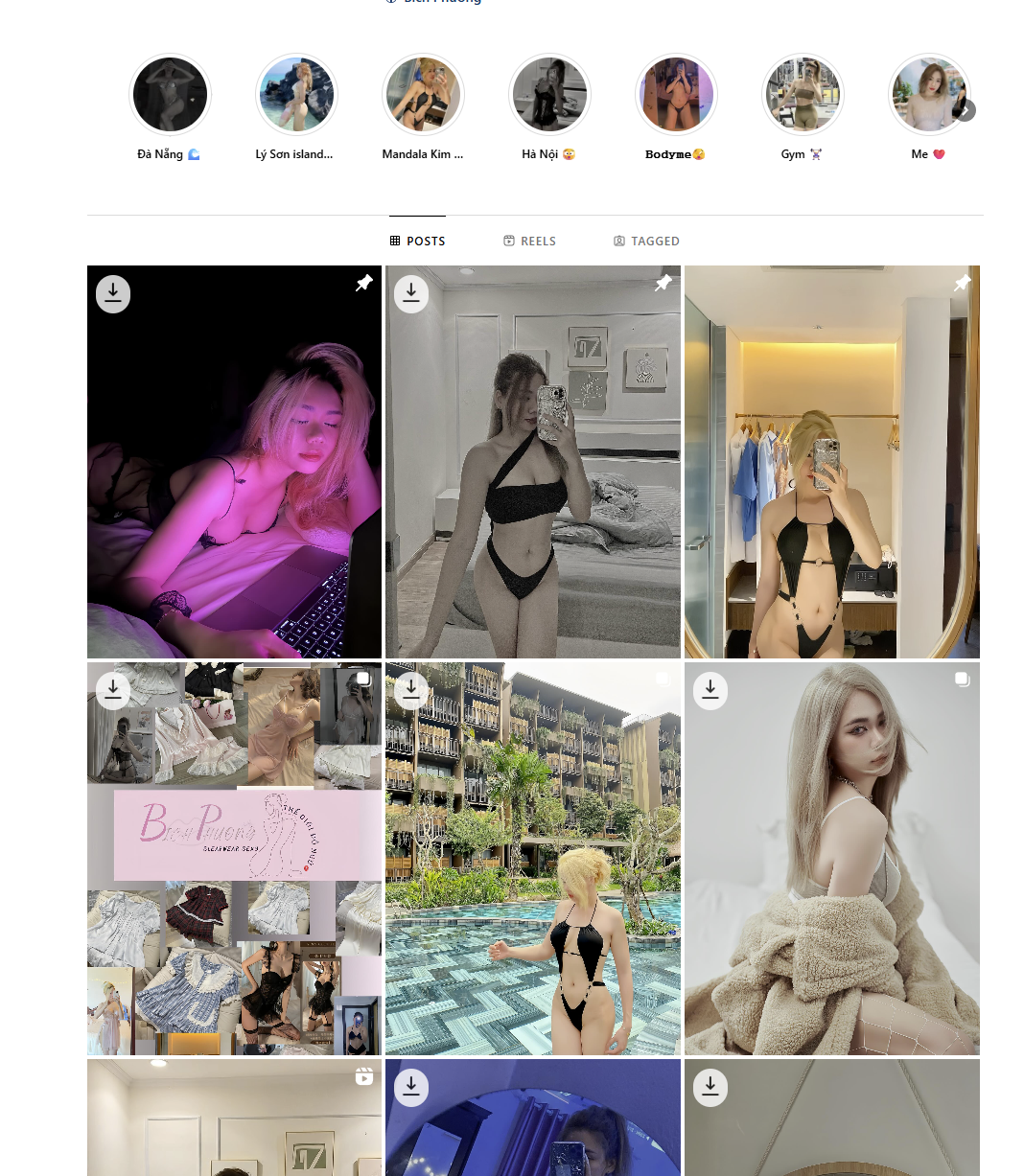Open the Lý Sơn island highlight
Screen dimensions: 1024x1176
[296, 95]
